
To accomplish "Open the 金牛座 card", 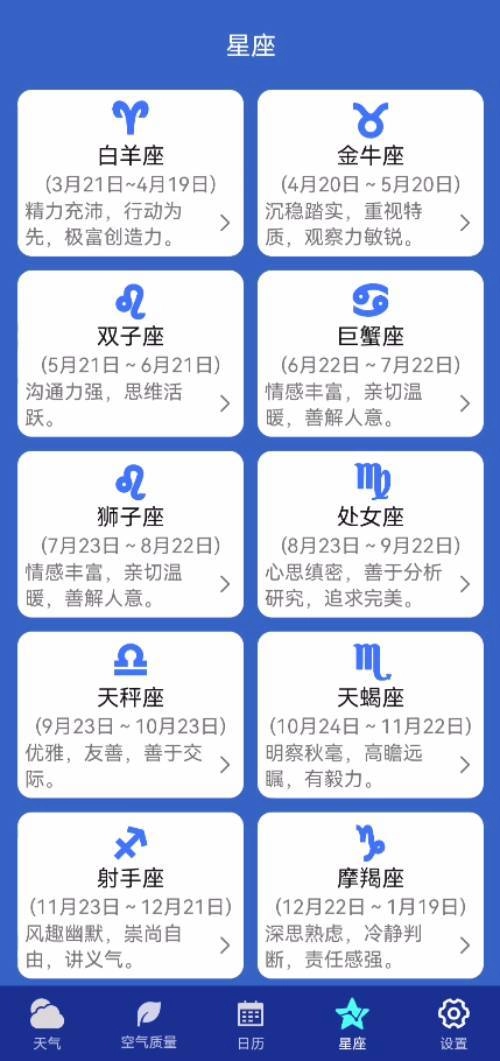I will (x=370, y=173).
